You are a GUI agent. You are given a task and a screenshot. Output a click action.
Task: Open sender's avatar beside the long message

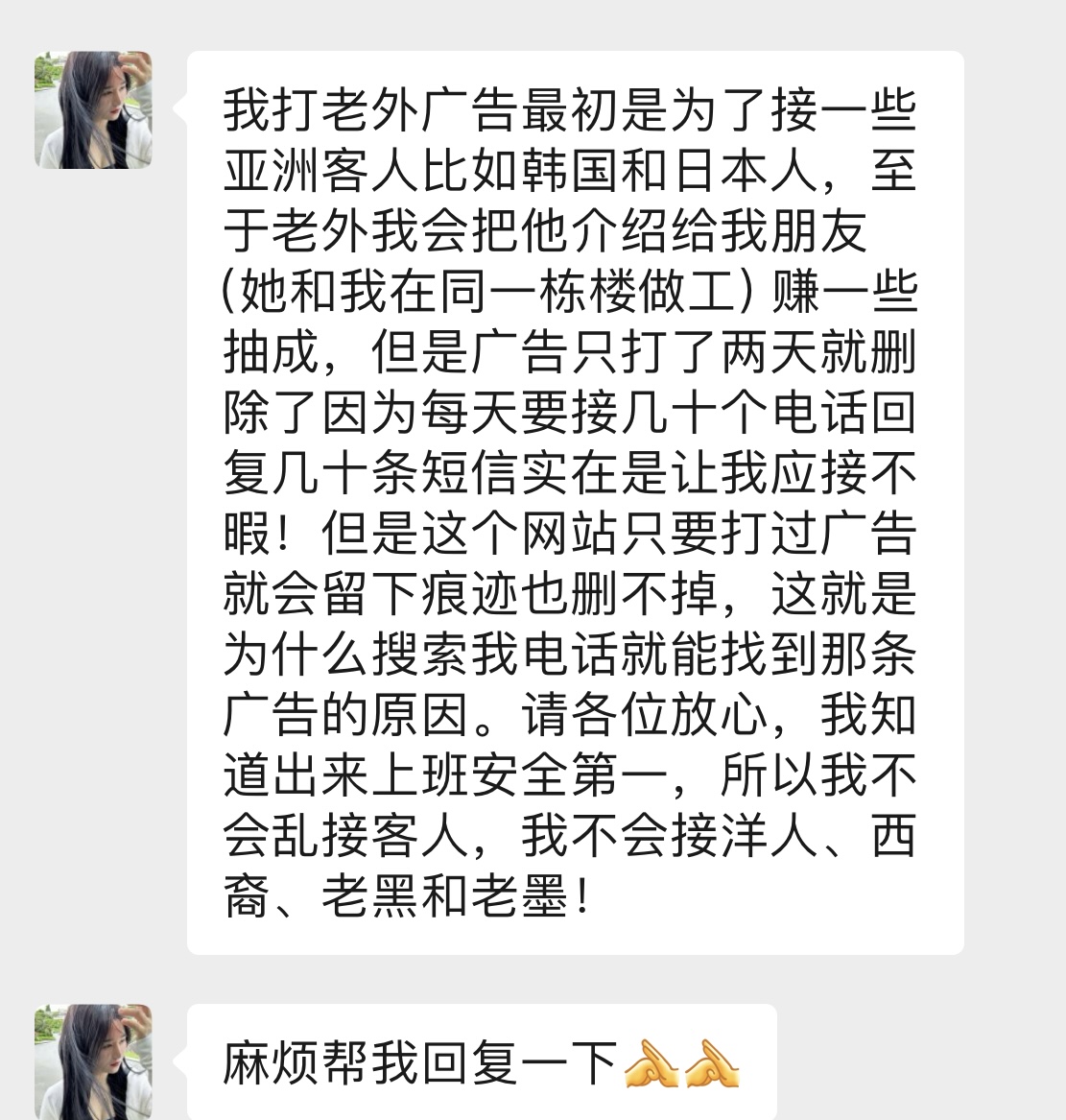[x=93, y=110]
